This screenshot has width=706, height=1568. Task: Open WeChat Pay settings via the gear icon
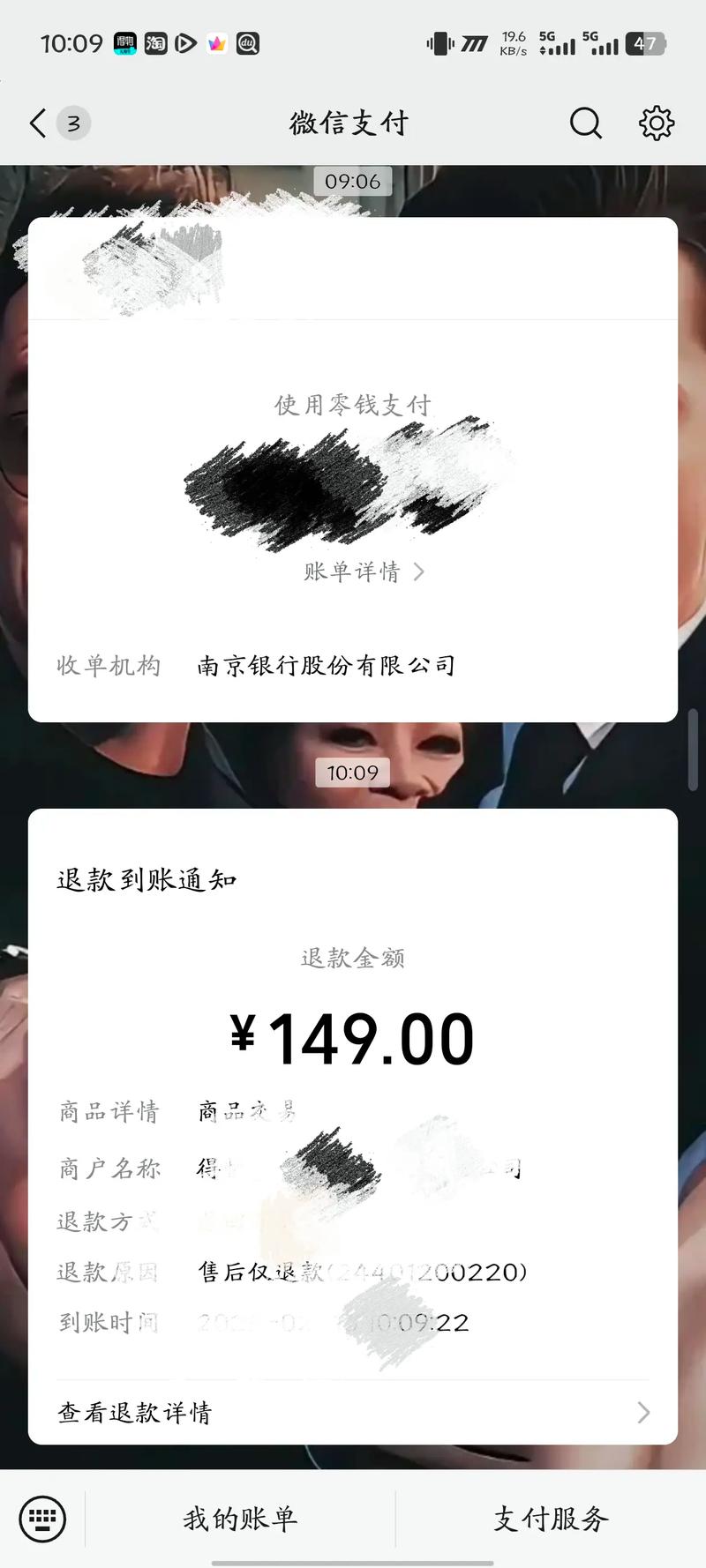(x=655, y=123)
